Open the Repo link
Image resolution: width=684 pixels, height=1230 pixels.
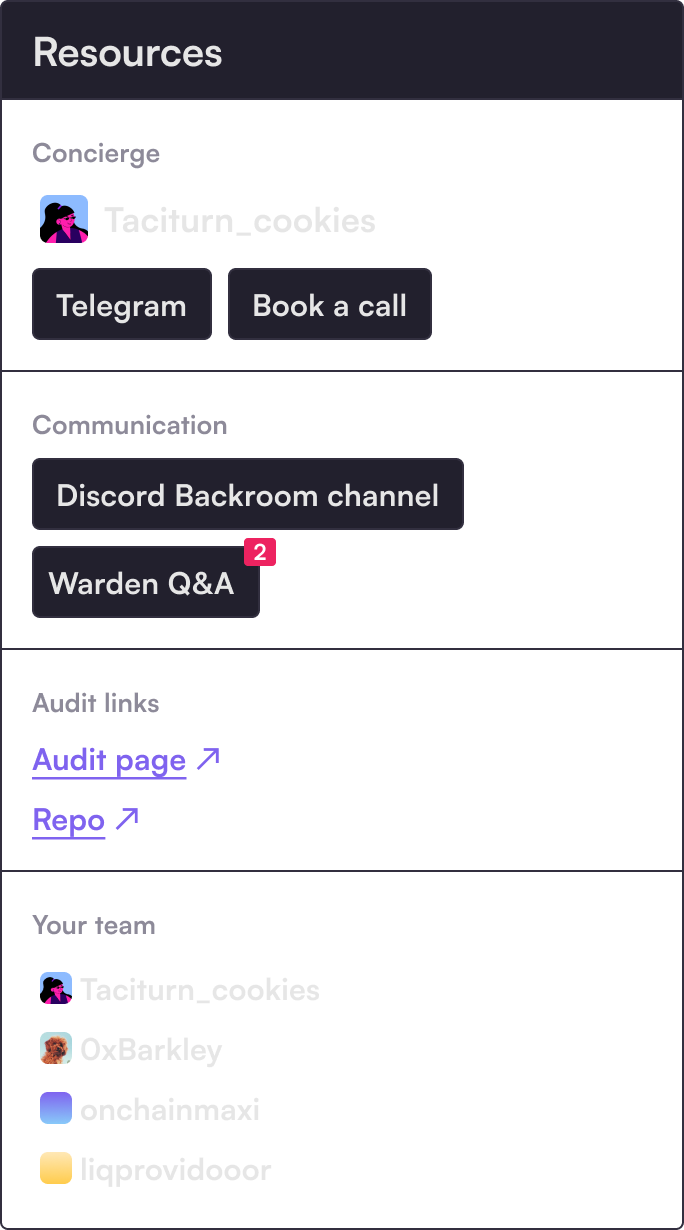69,820
